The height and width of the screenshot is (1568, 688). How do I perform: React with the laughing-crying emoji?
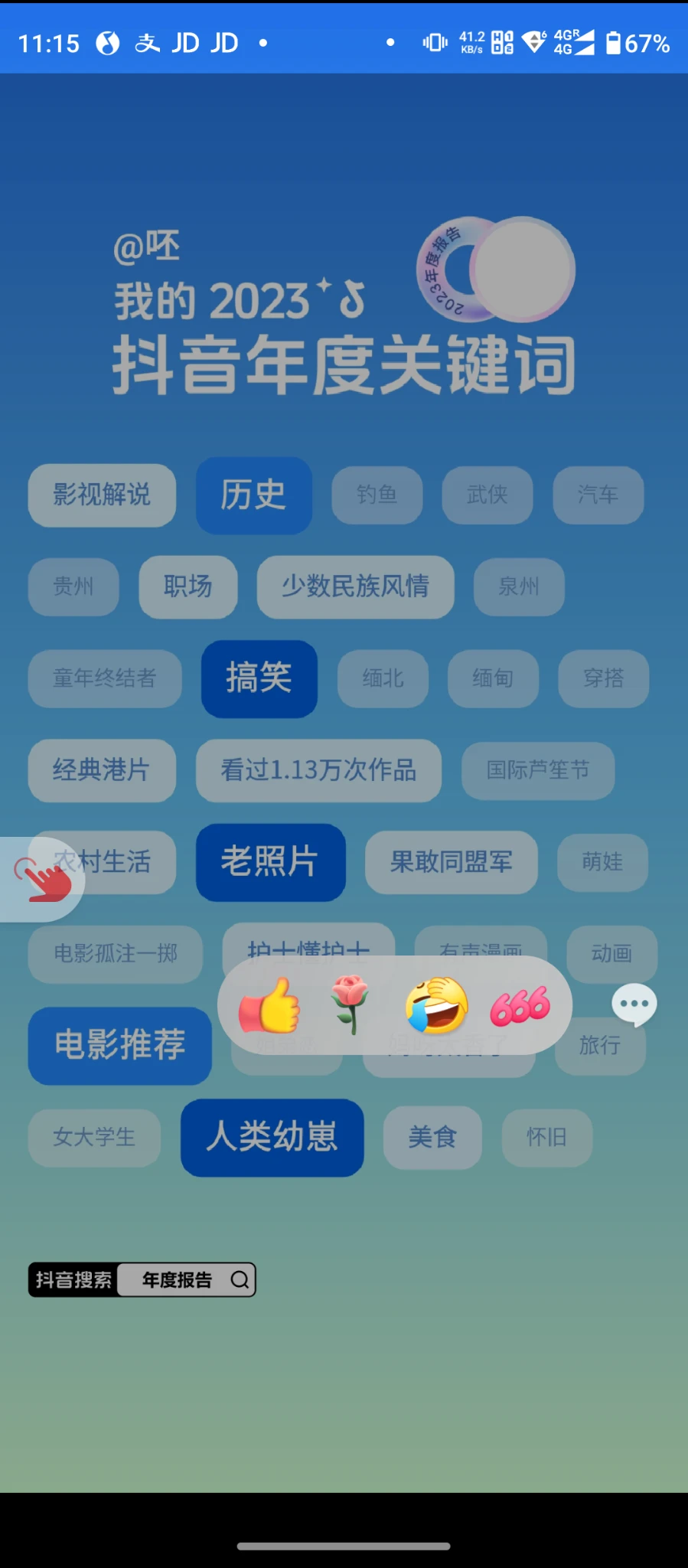point(436,1005)
